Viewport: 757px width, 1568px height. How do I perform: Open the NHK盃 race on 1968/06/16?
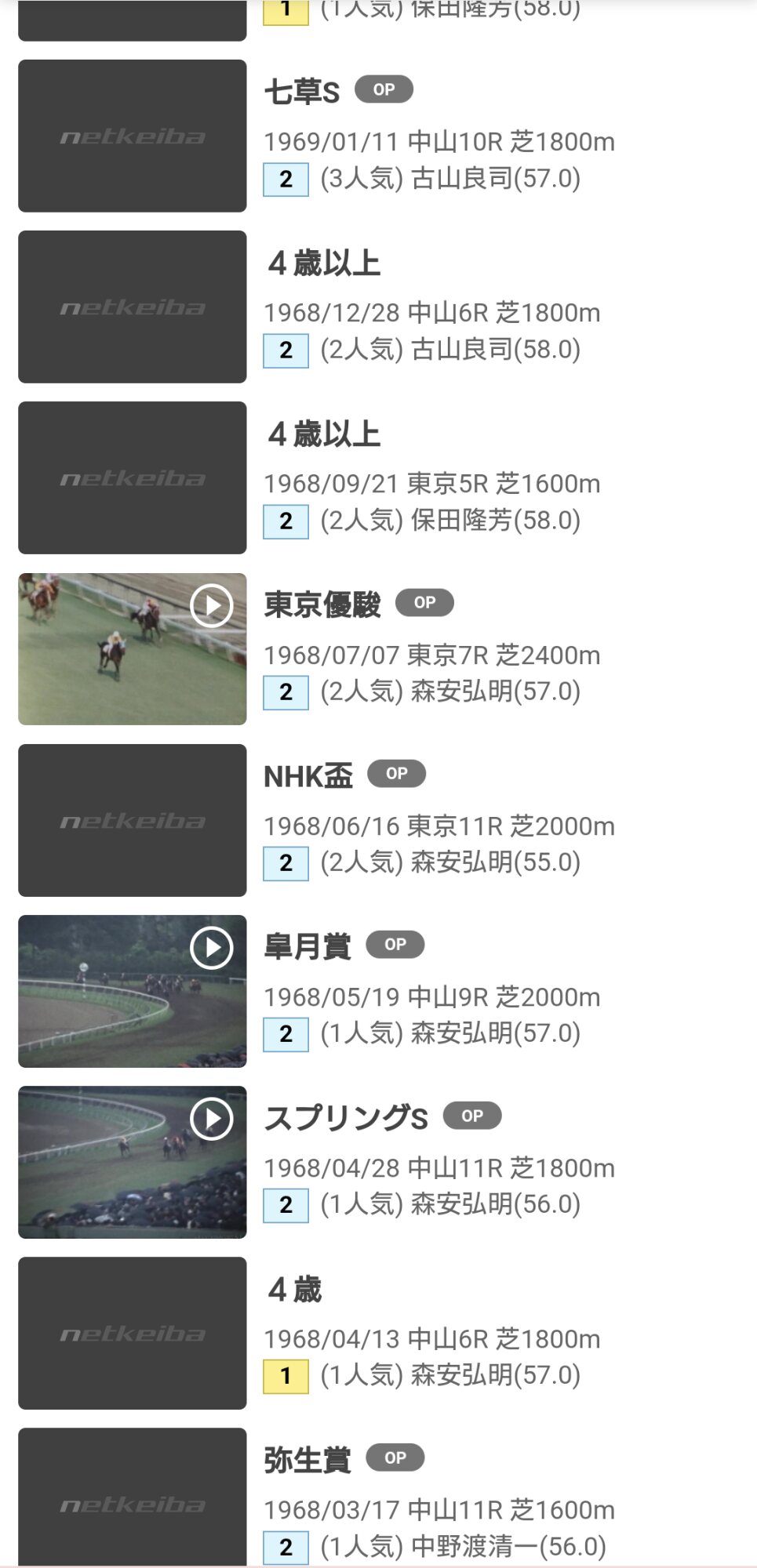point(308,776)
